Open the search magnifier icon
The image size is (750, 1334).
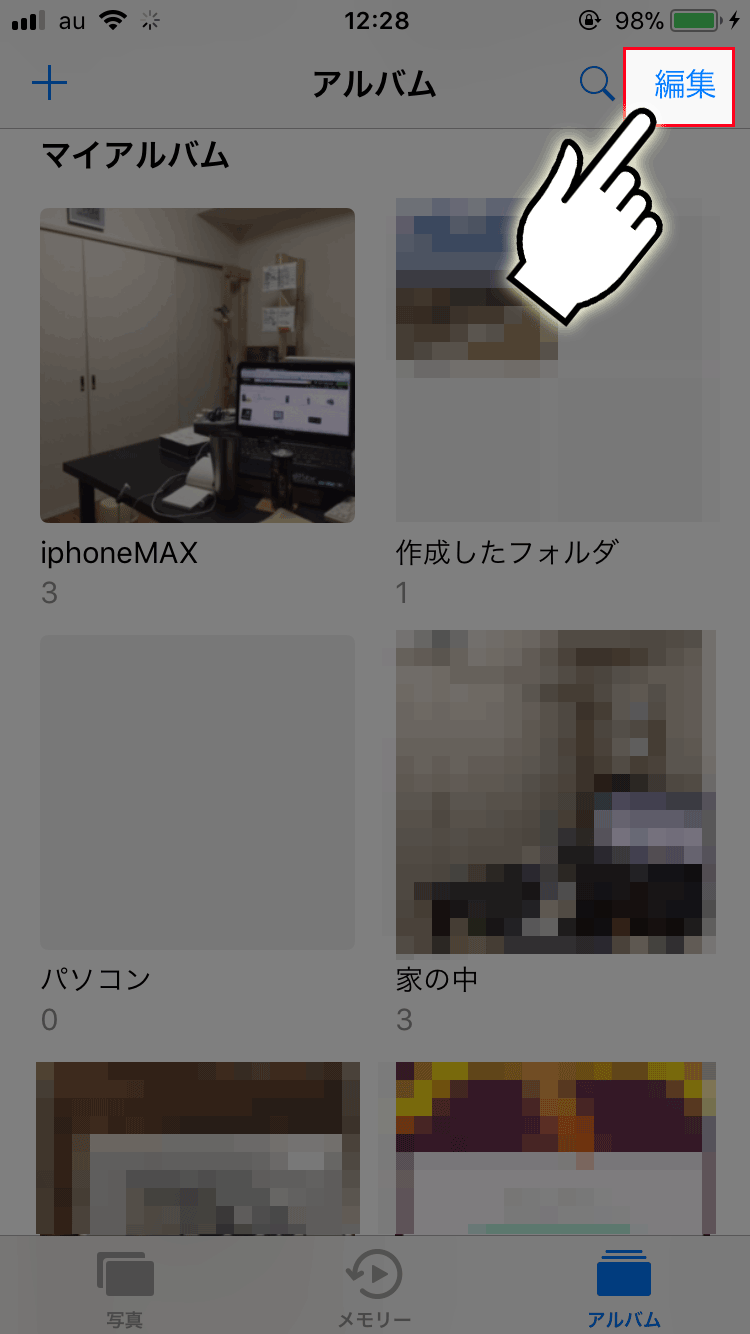597,85
